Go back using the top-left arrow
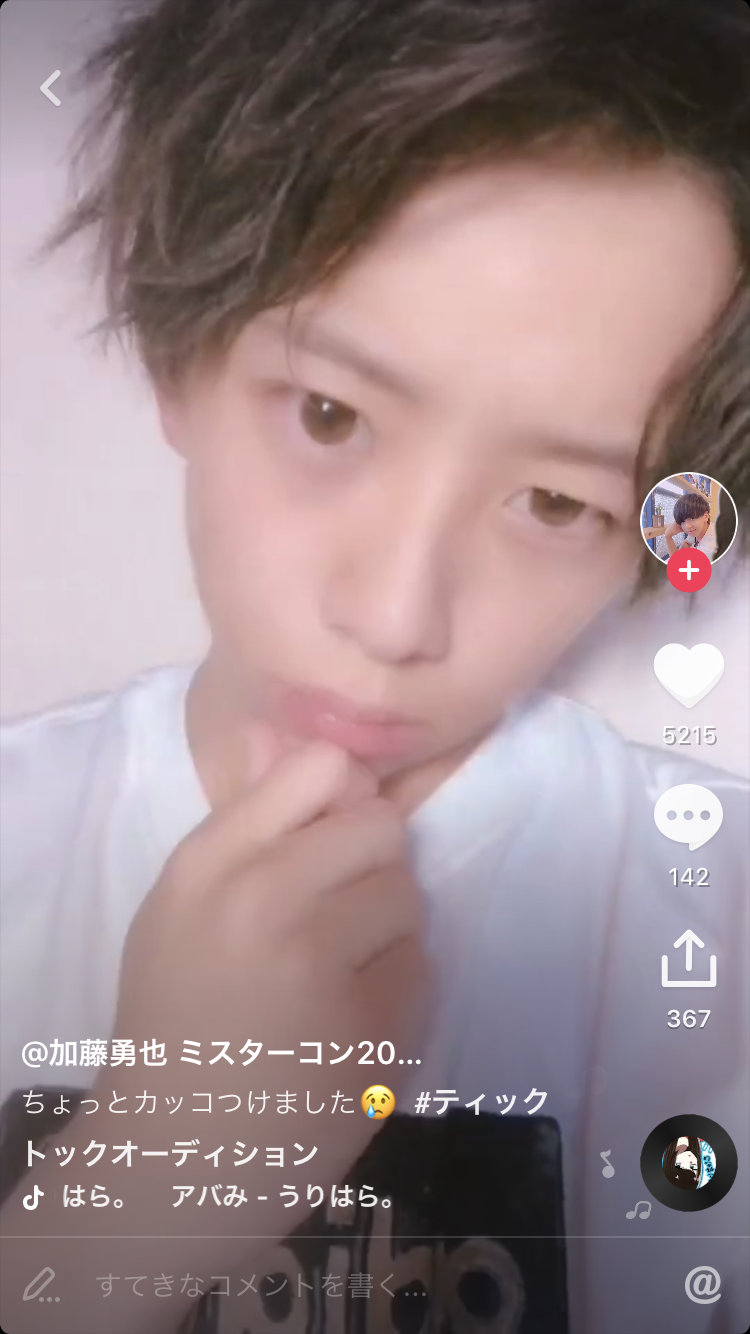Image resolution: width=750 pixels, height=1334 pixels. point(51,88)
